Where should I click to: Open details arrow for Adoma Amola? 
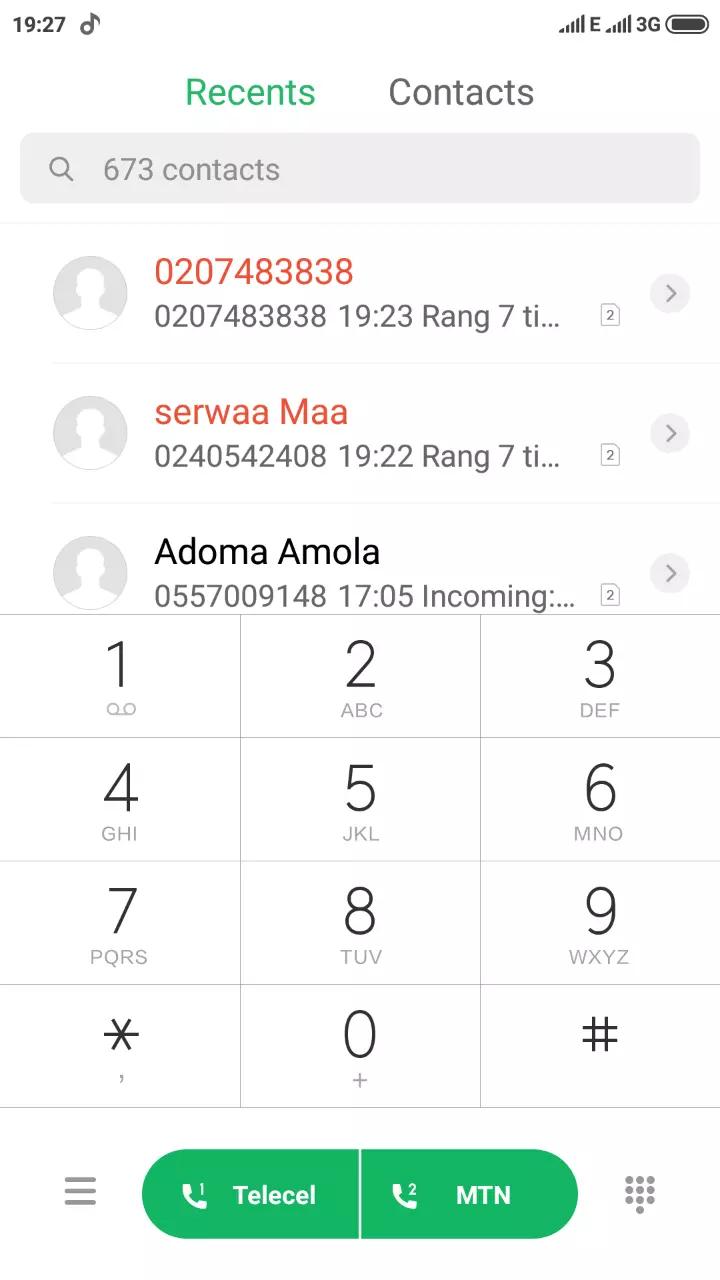click(670, 573)
